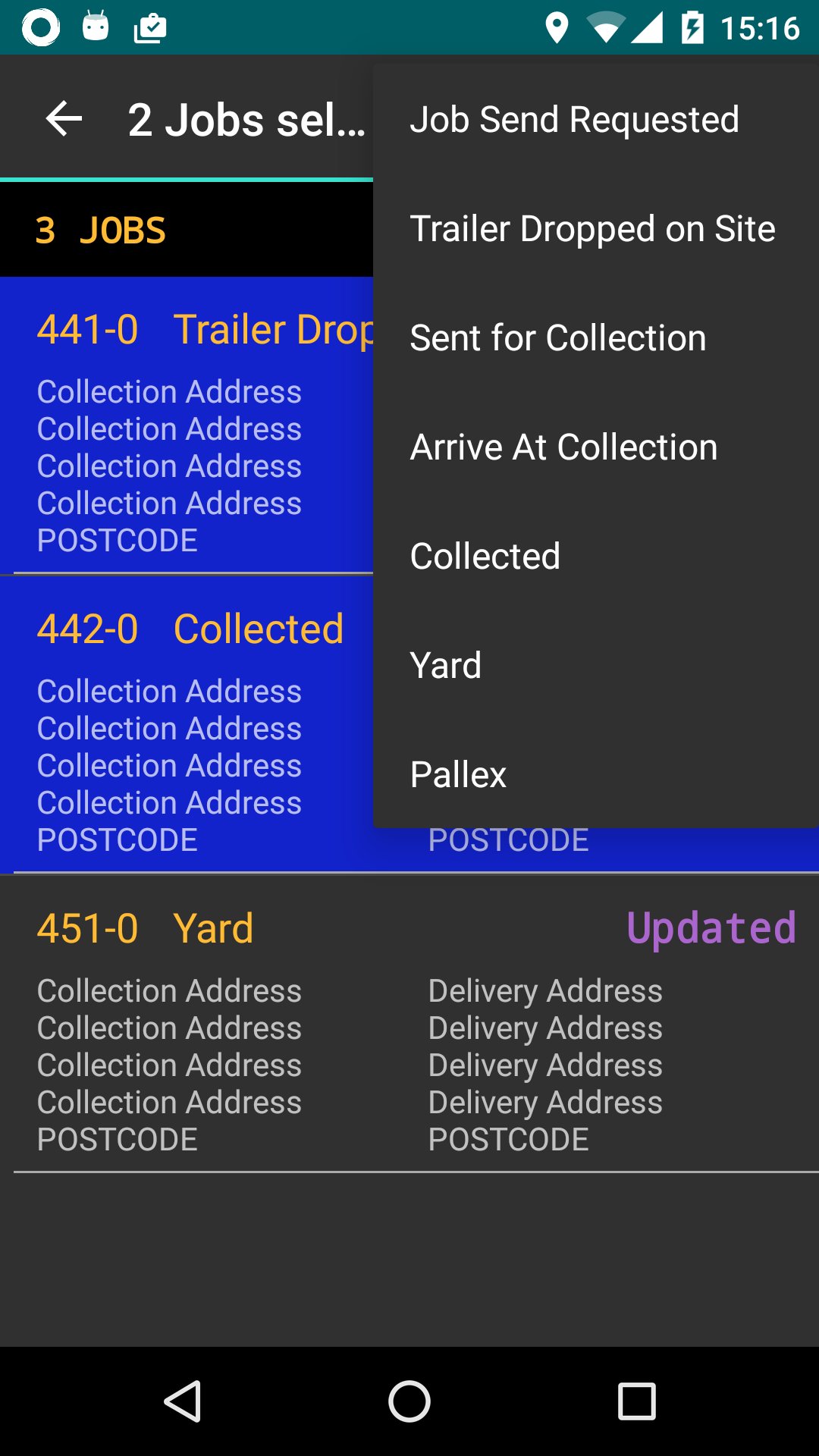This screenshot has width=819, height=1456.
Task: Open job 451-0 marked Updated
Action: [409, 1024]
